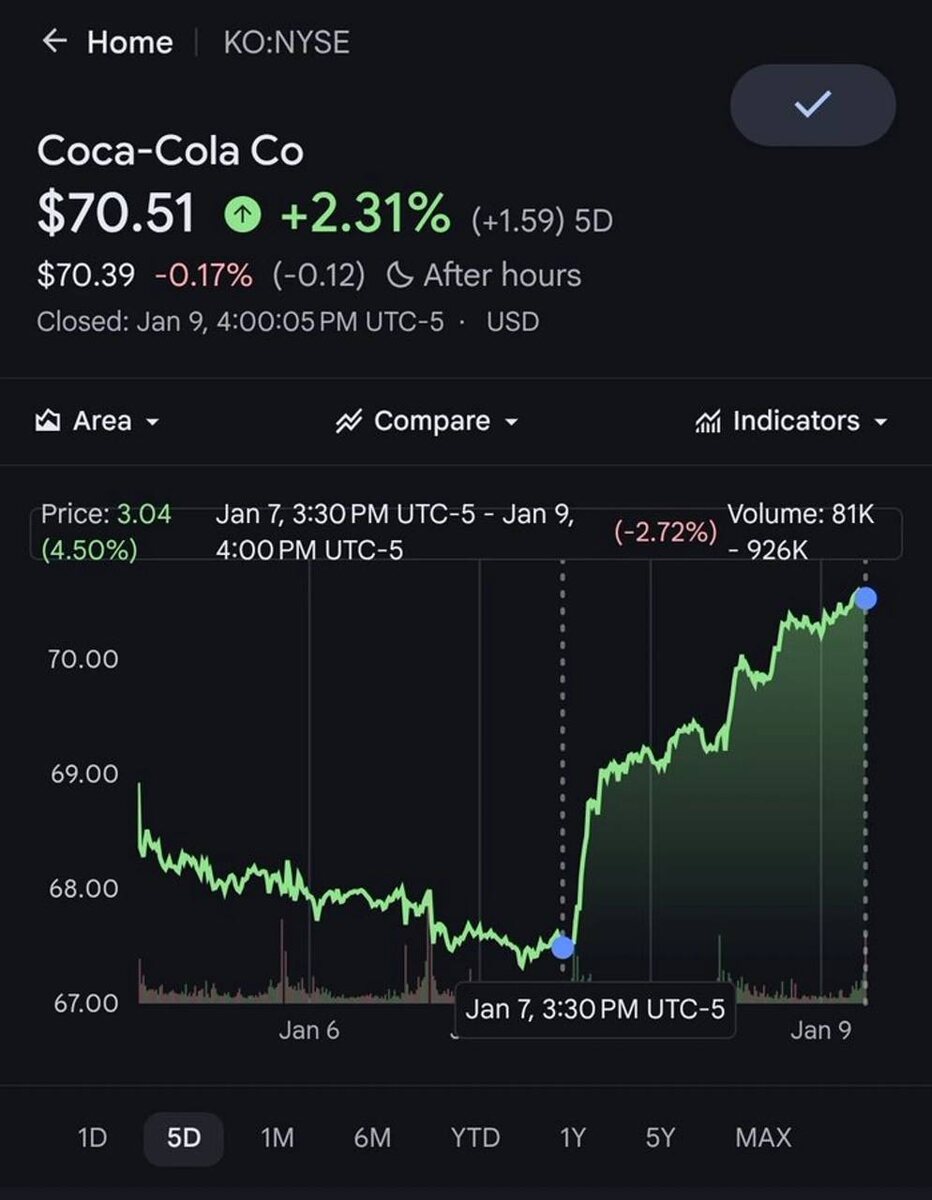Toggle the following checkmark button

pyautogui.click(x=812, y=105)
